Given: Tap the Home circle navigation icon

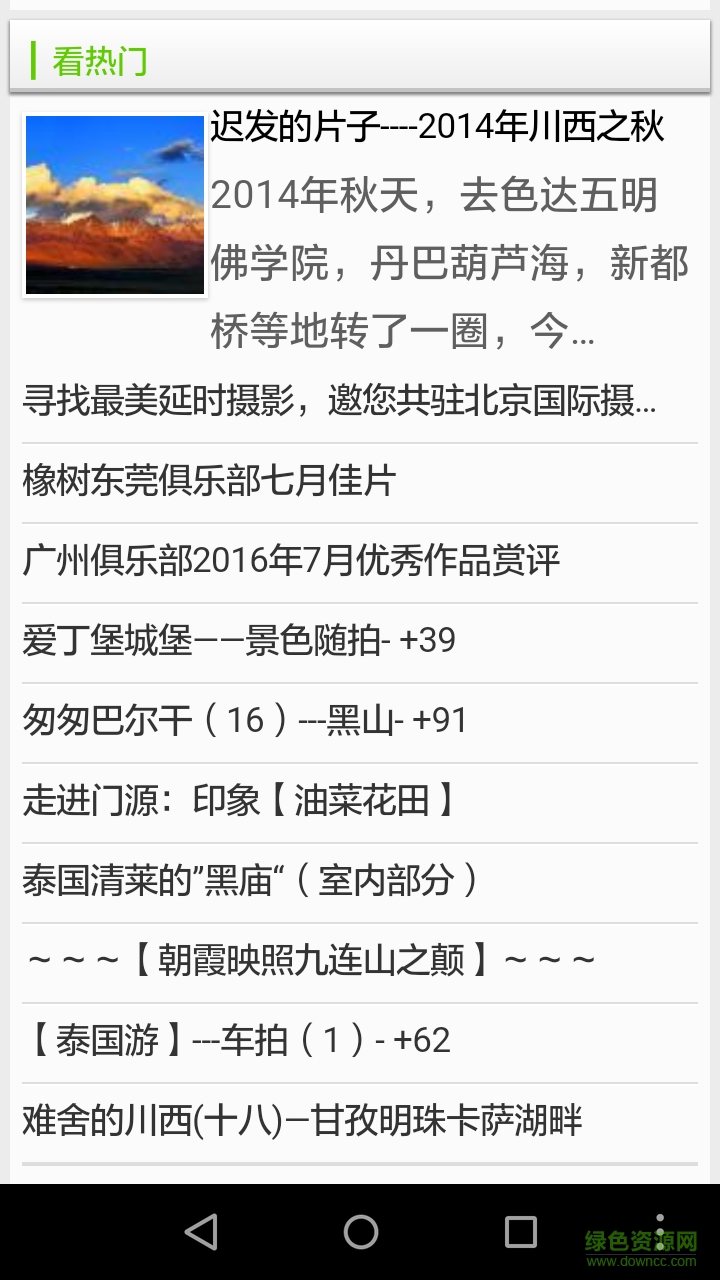Looking at the screenshot, I should point(360,1233).
